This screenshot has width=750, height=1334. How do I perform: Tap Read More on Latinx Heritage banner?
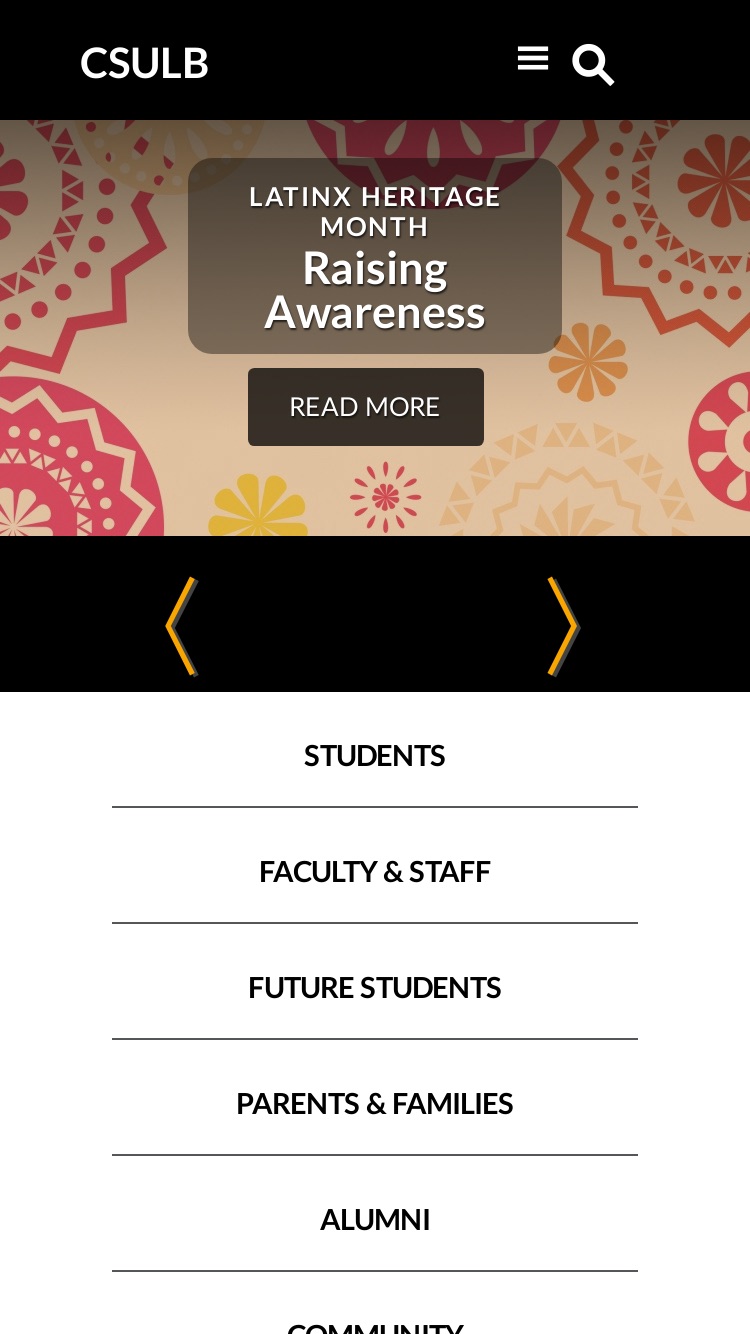[x=366, y=407]
